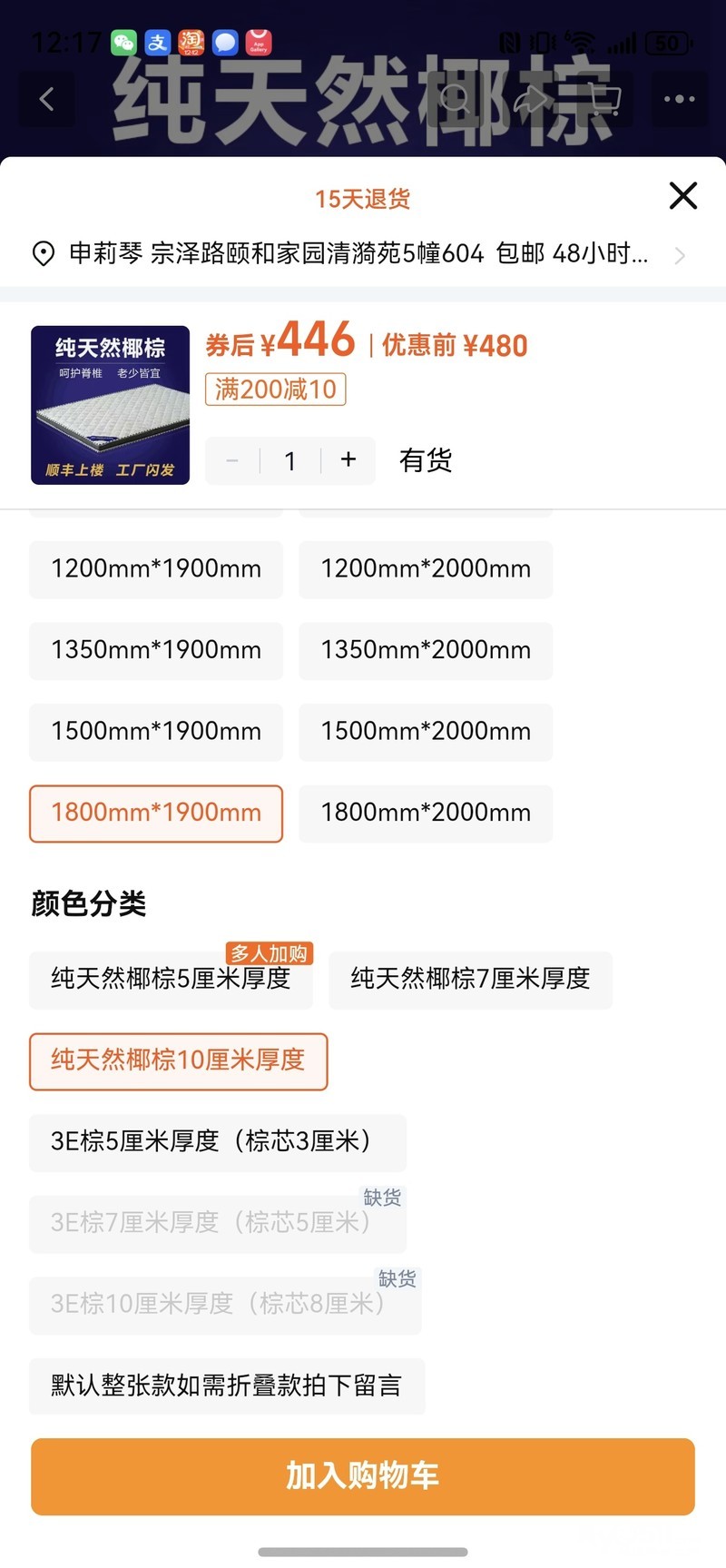Go back with the top-left arrow

(x=47, y=99)
